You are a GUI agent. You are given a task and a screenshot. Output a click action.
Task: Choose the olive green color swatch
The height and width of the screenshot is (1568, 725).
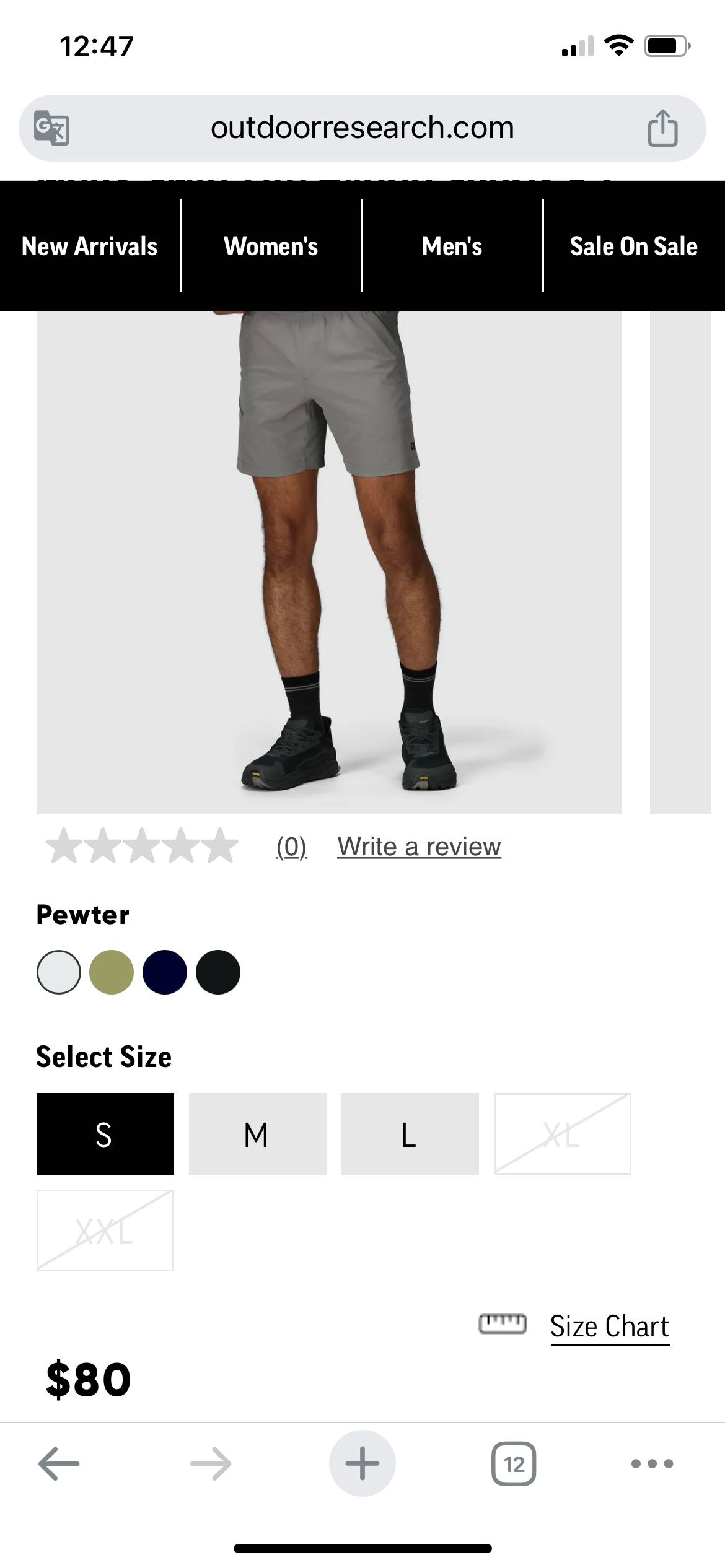click(x=112, y=972)
